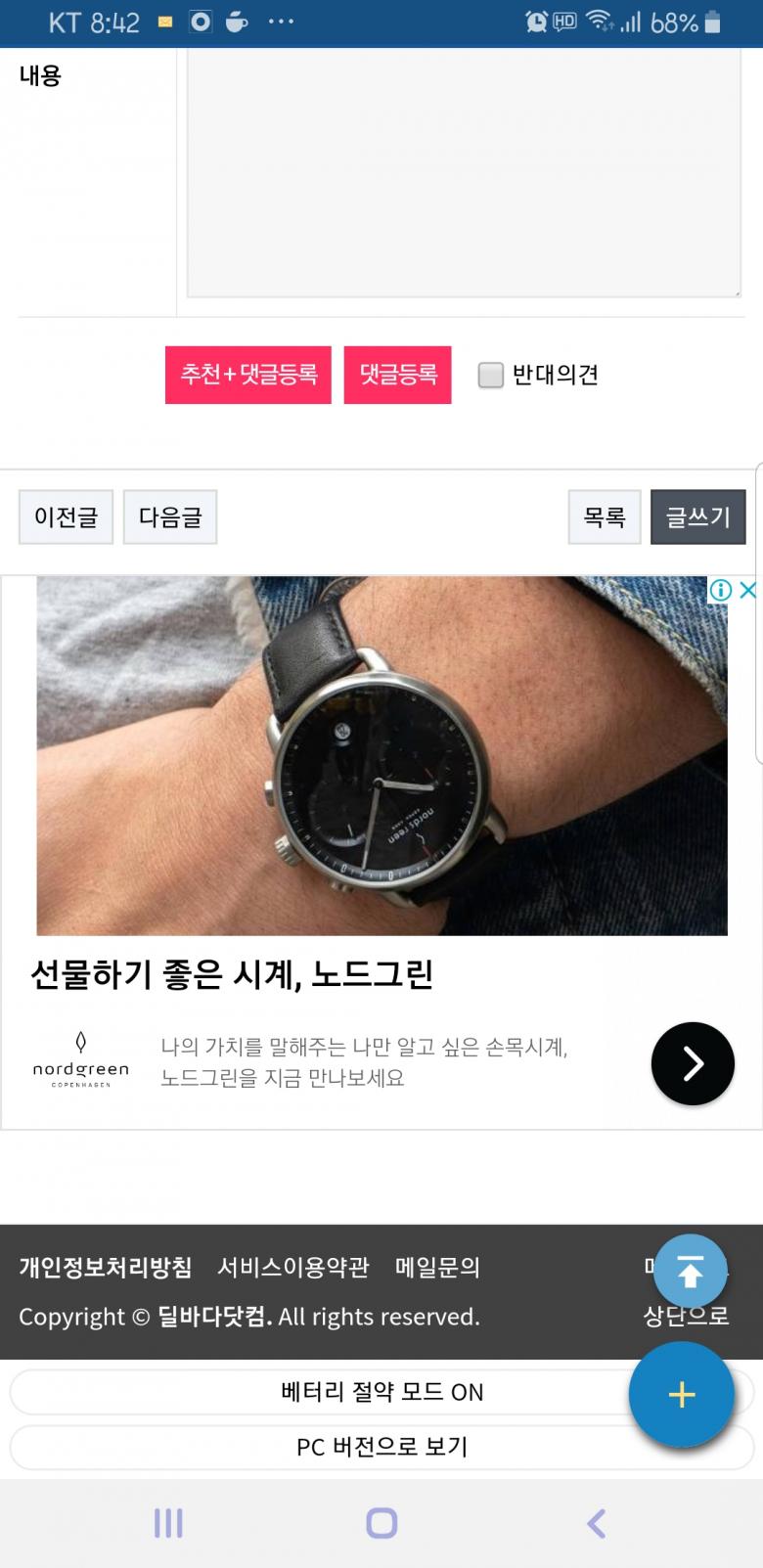Open the blue plus floating button
763x1568 pixels.
coord(681,1395)
